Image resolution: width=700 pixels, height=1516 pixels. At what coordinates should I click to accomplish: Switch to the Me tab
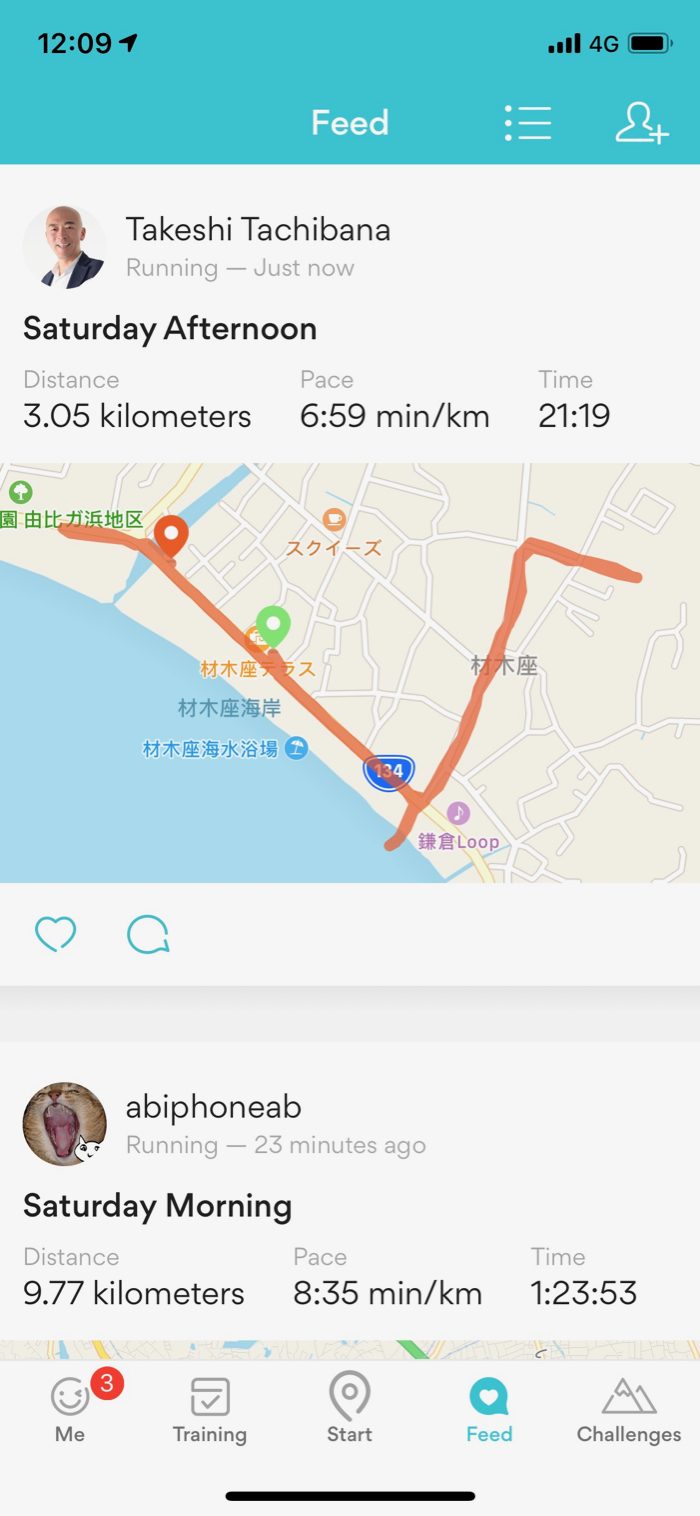click(x=70, y=1407)
